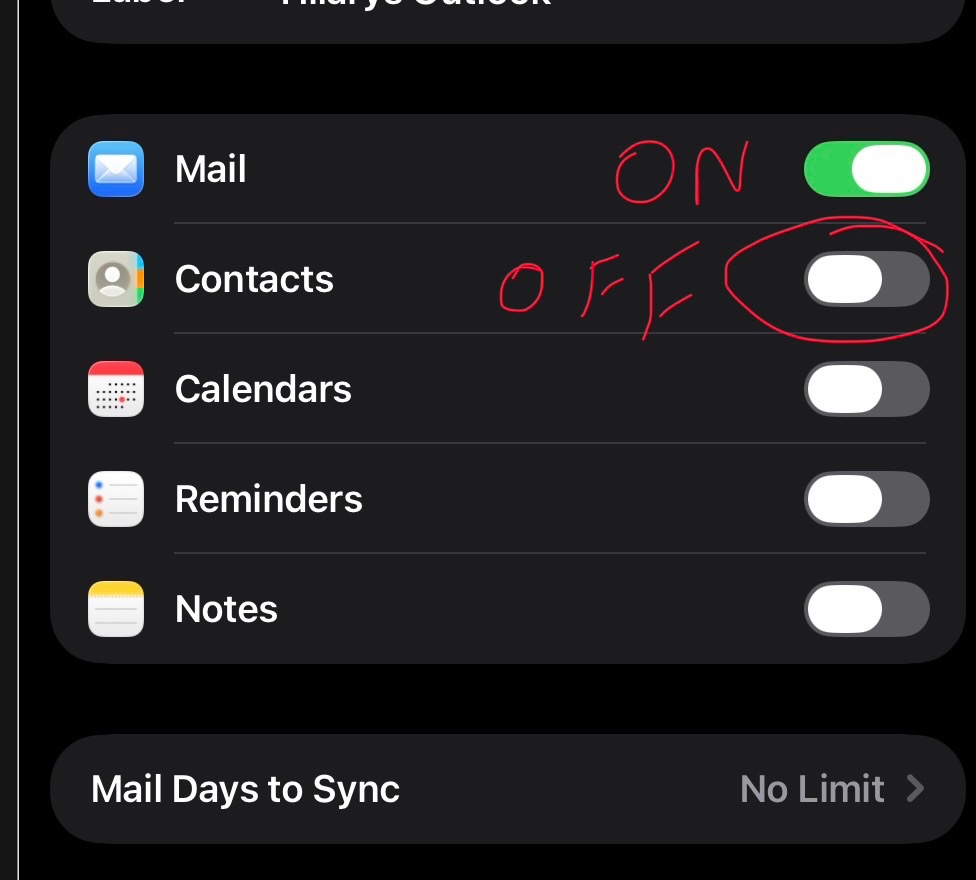976x880 pixels.
Task: Open Mail Days to Sync
Action: (507, 789)
